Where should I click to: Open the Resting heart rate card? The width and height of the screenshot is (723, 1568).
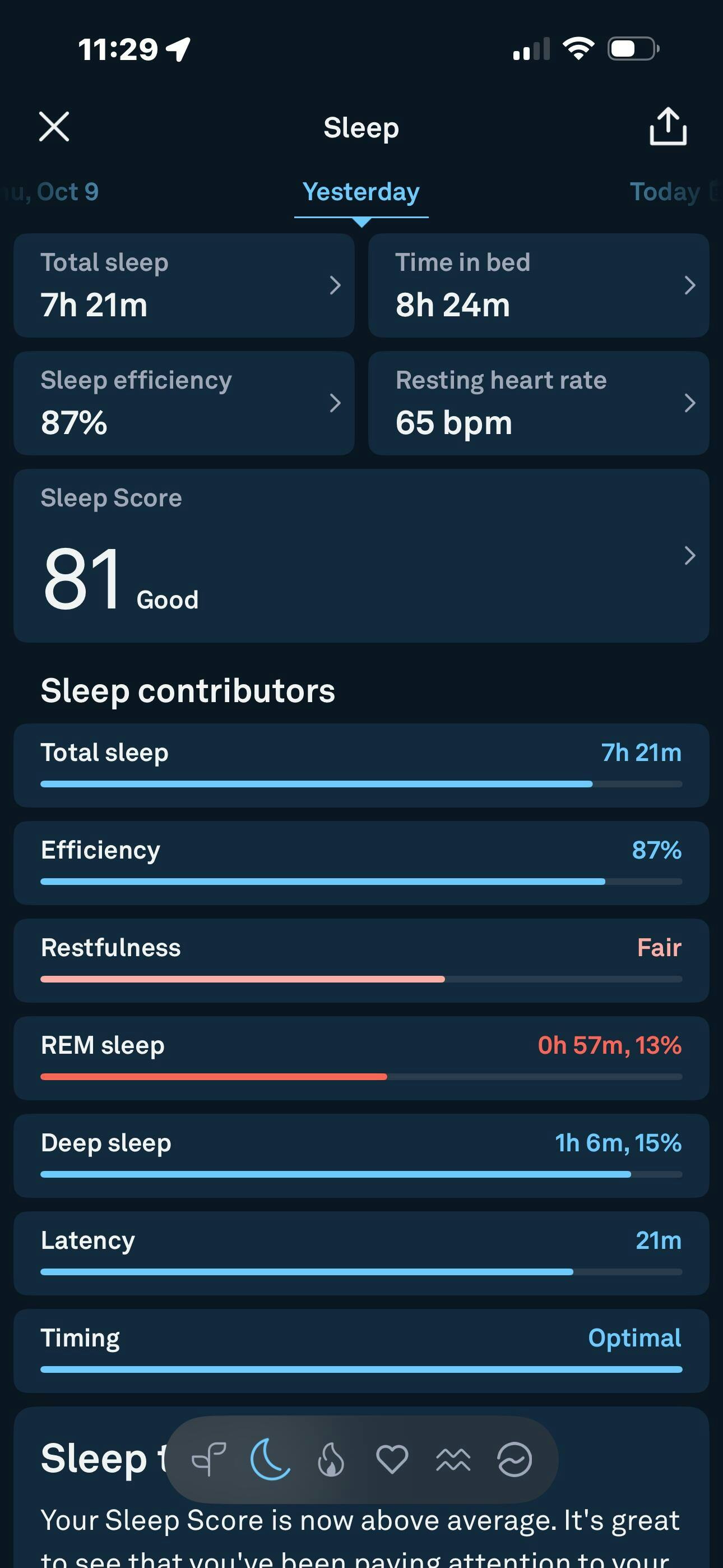pos(539,403)
